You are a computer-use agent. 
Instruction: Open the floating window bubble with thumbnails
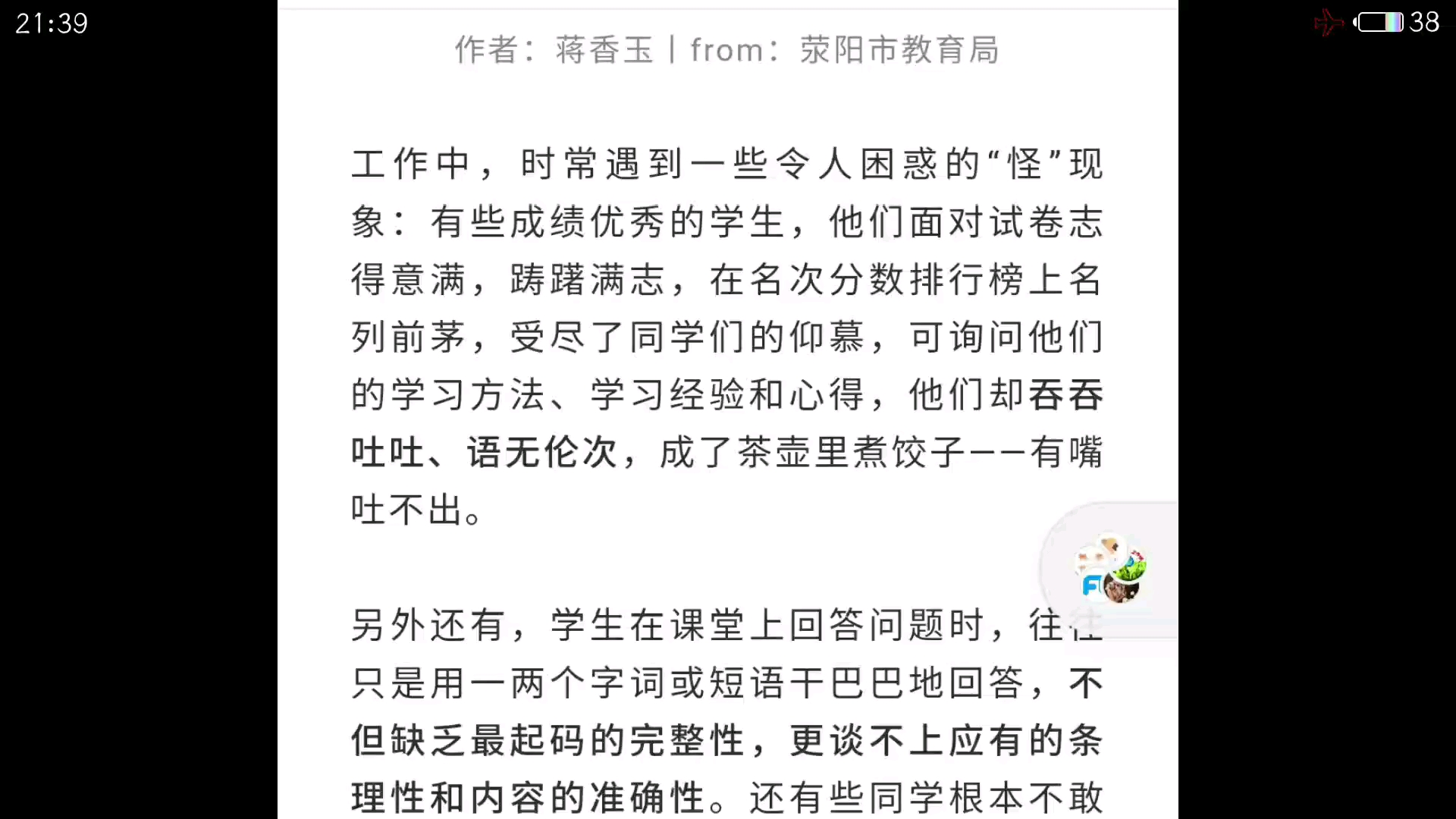[x=1111, y=570]
